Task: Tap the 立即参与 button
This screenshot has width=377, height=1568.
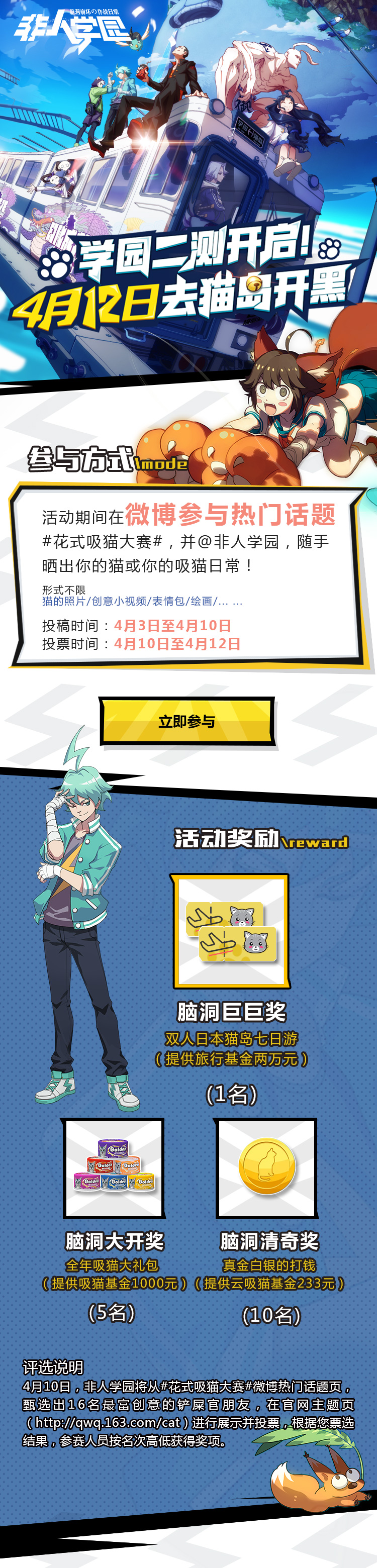Action: 187,721
